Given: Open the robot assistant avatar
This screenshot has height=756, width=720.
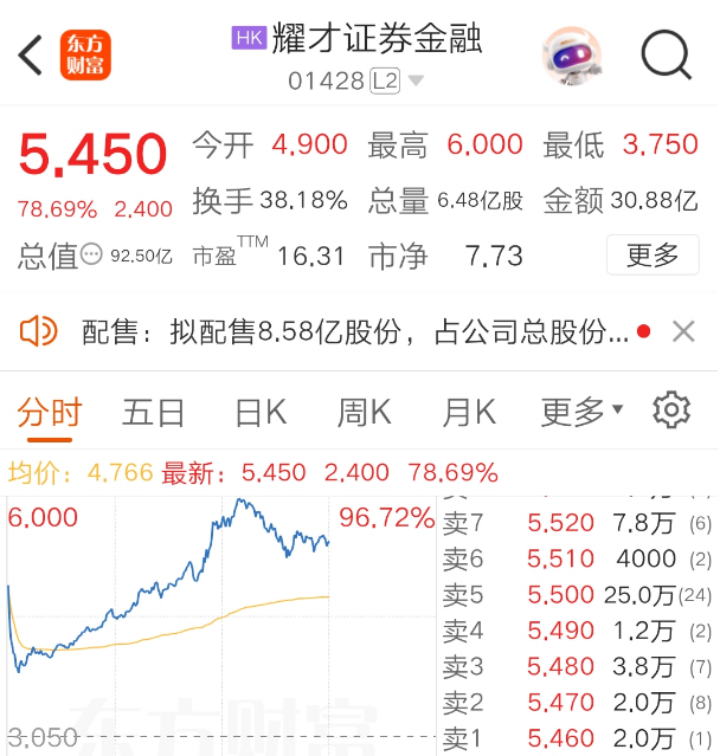Looking at the screenshot, I should click(x=572, y=55).
